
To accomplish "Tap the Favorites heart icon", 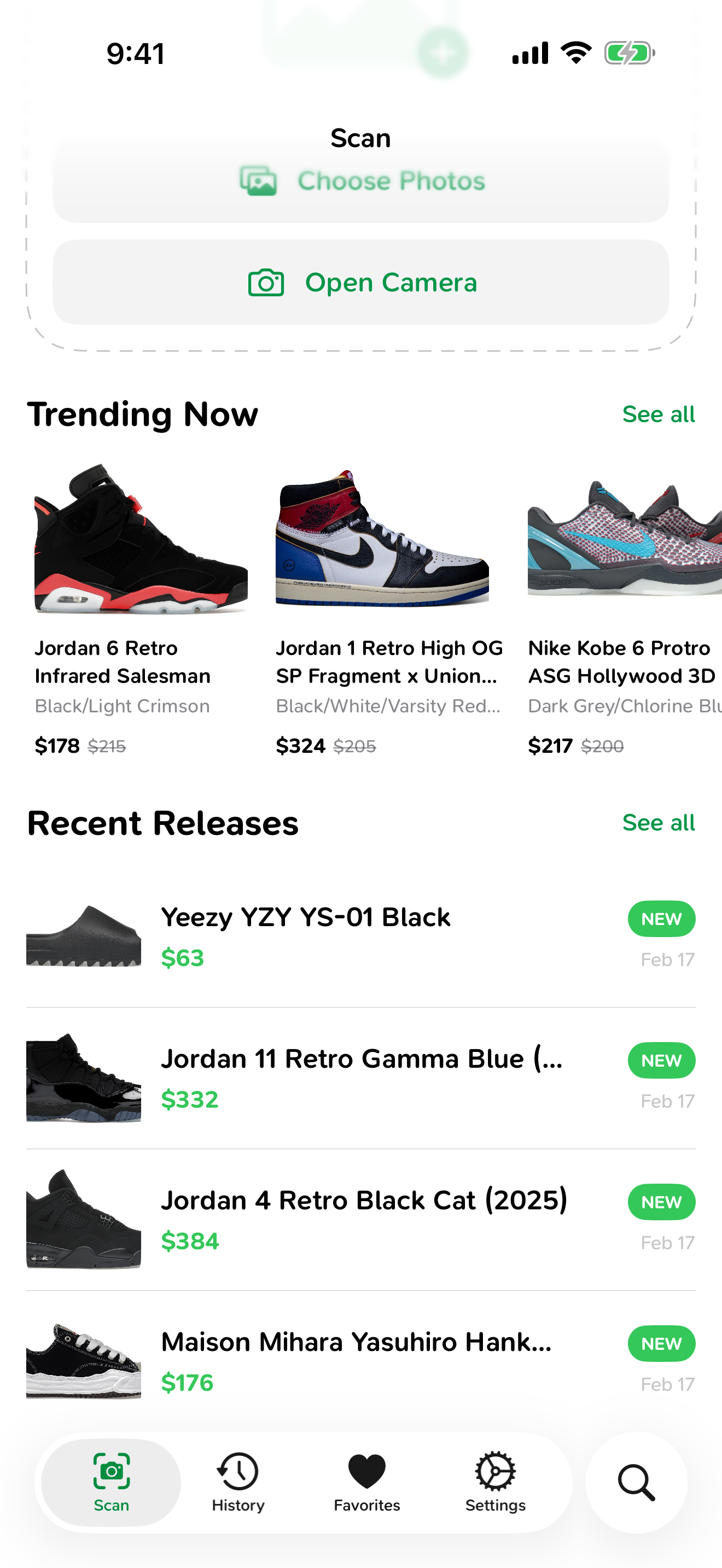I will pyautogui.click(x=366, y=1469).
